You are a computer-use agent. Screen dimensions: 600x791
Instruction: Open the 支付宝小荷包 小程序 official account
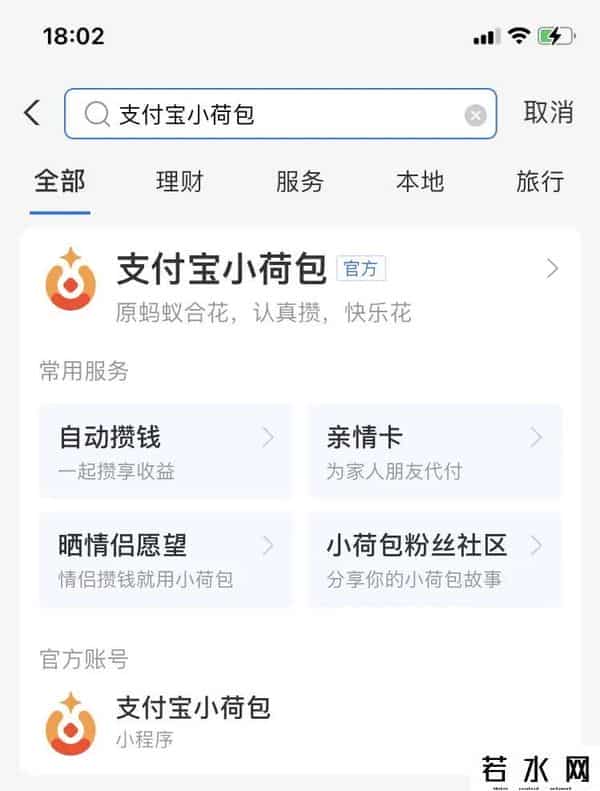193,722
